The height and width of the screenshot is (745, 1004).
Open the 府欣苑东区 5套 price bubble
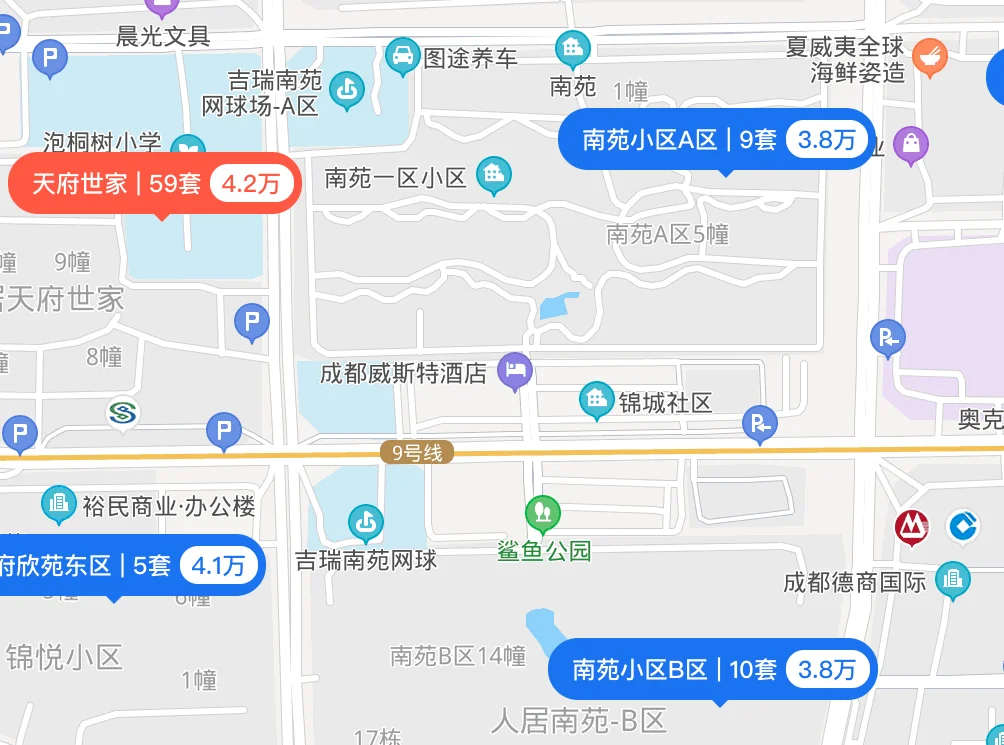point(126,566)
